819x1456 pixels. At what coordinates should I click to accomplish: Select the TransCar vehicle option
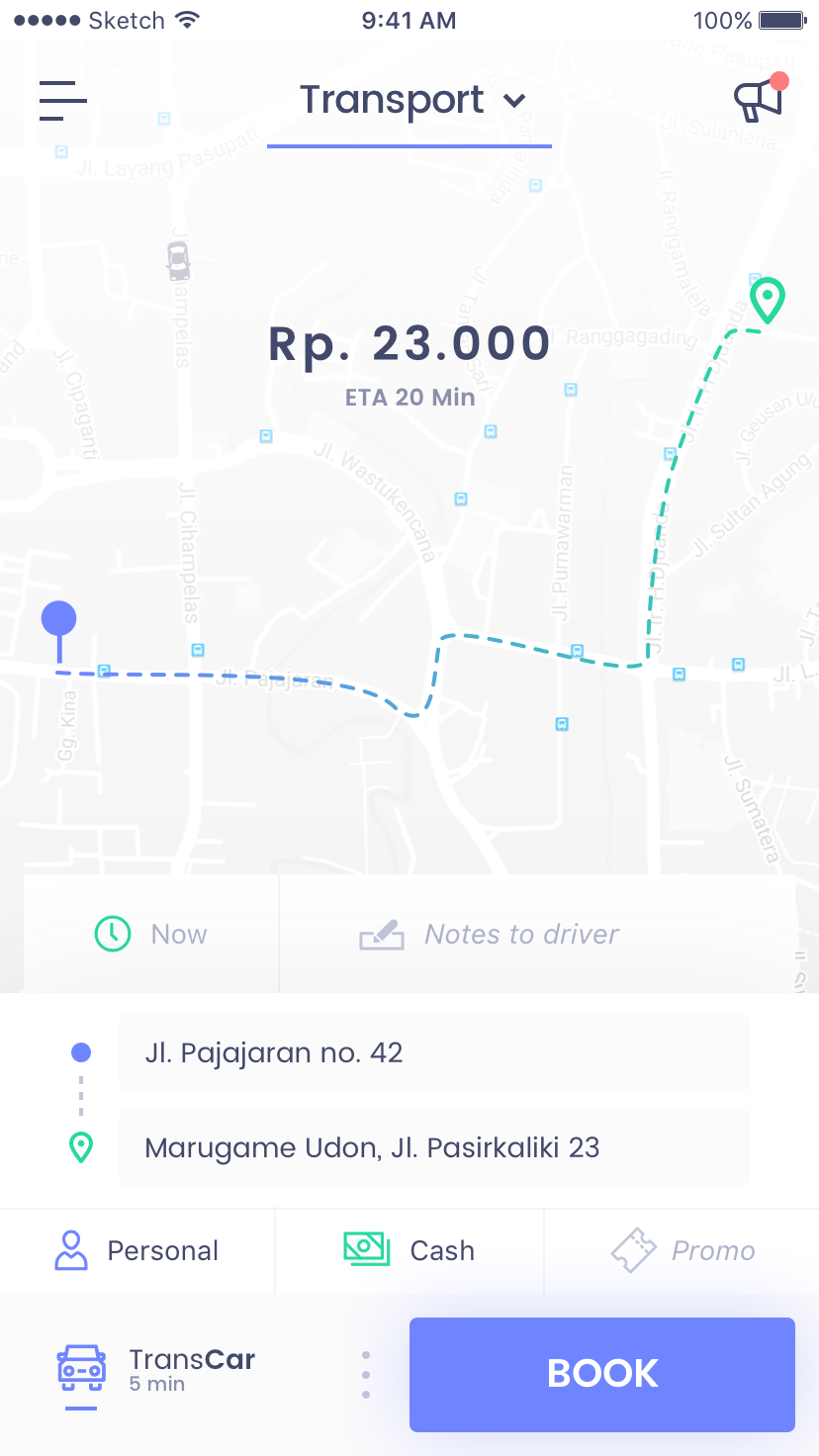[x=156, y=1372]
